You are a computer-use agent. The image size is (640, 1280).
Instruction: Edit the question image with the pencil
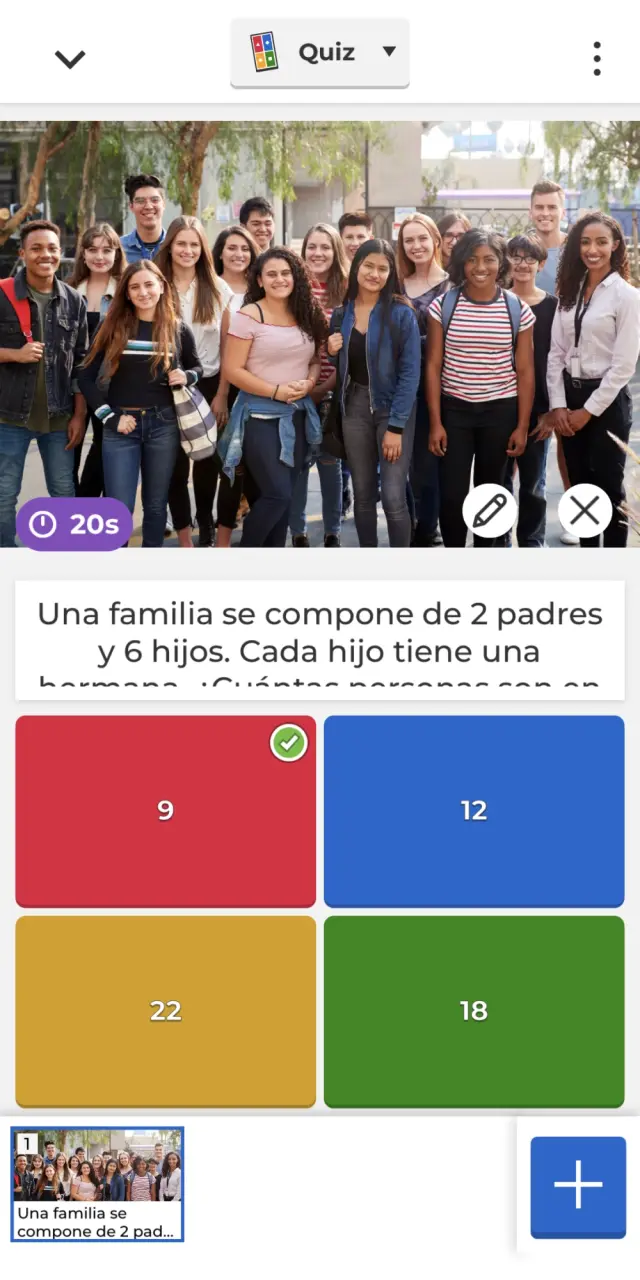tap(490, 511)
